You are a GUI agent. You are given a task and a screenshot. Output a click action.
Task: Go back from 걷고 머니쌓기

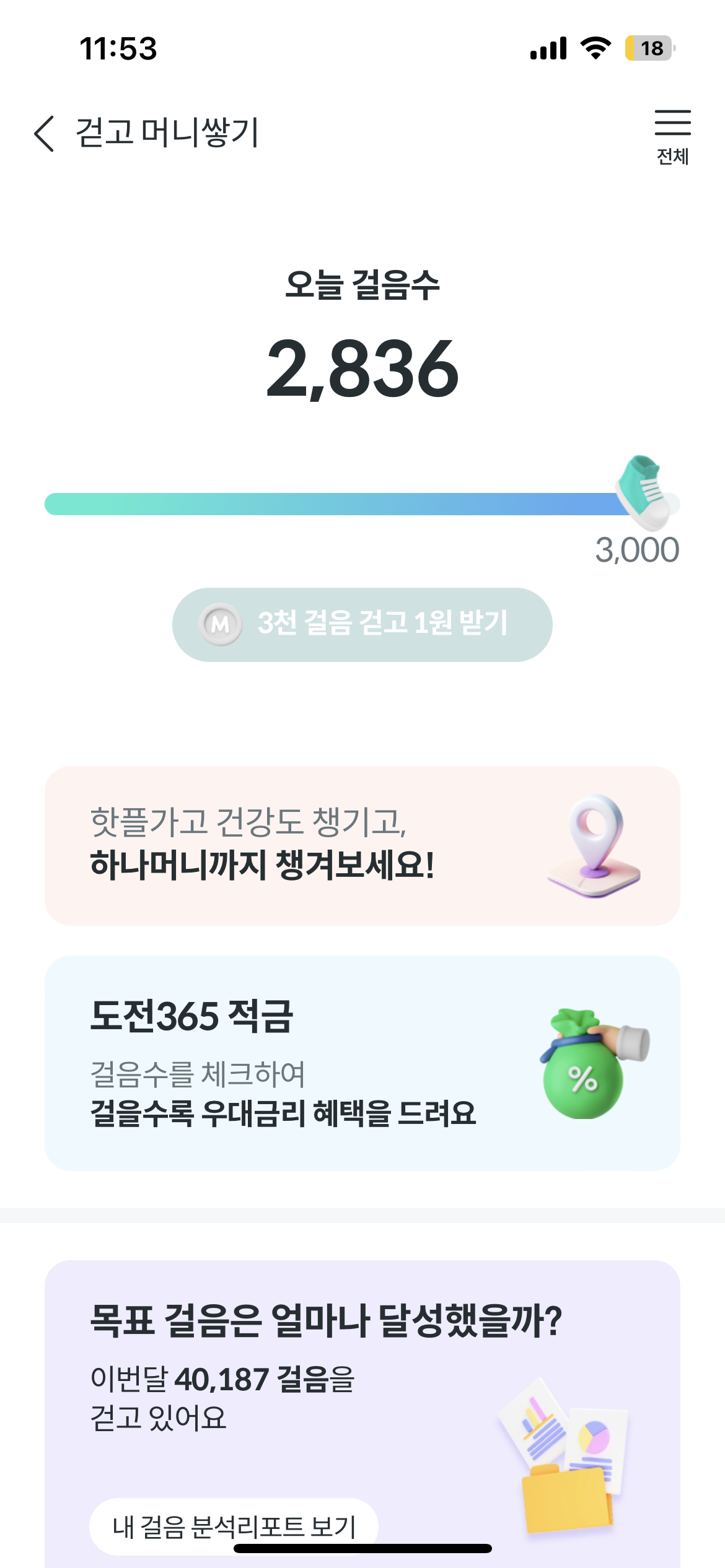(45, 133)
